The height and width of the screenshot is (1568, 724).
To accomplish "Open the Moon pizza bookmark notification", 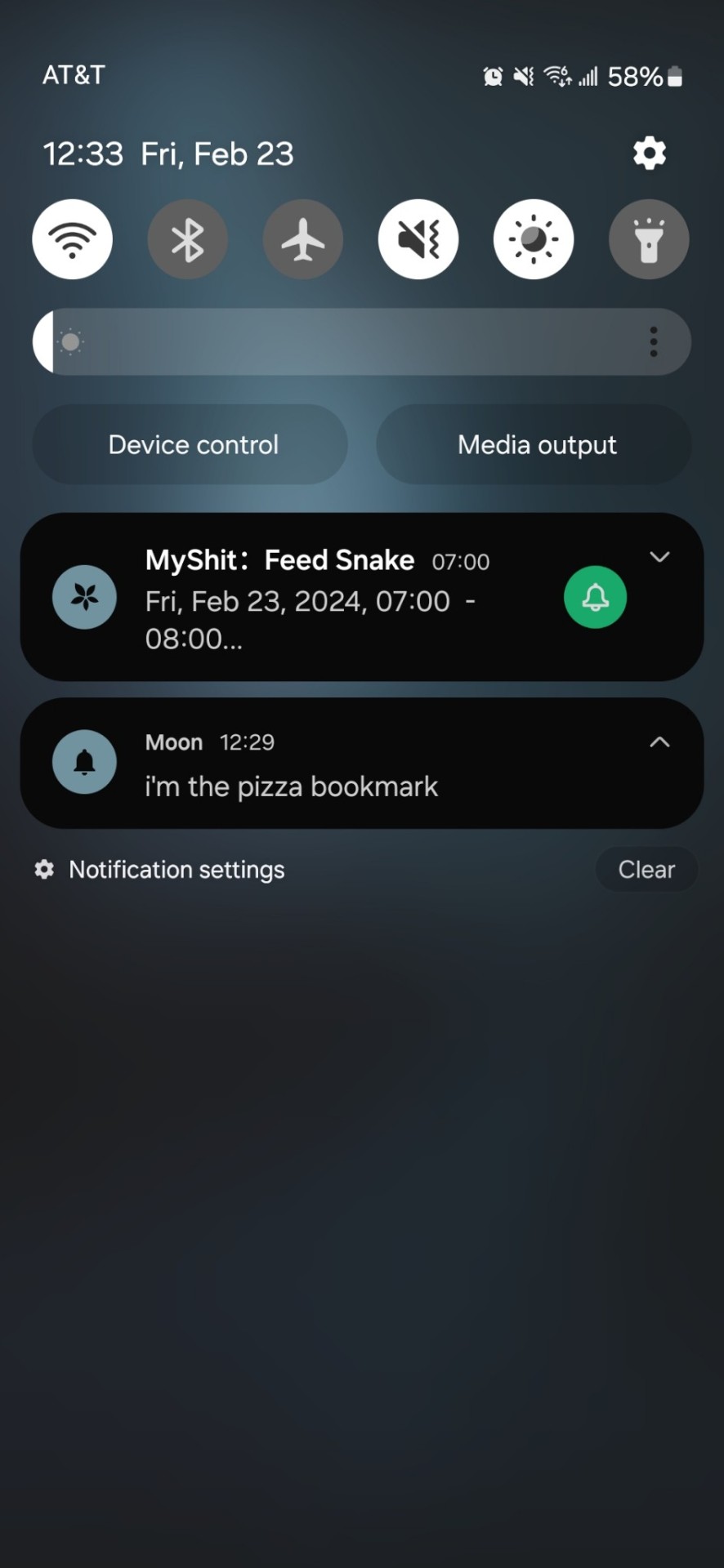I will pos(327,776).
